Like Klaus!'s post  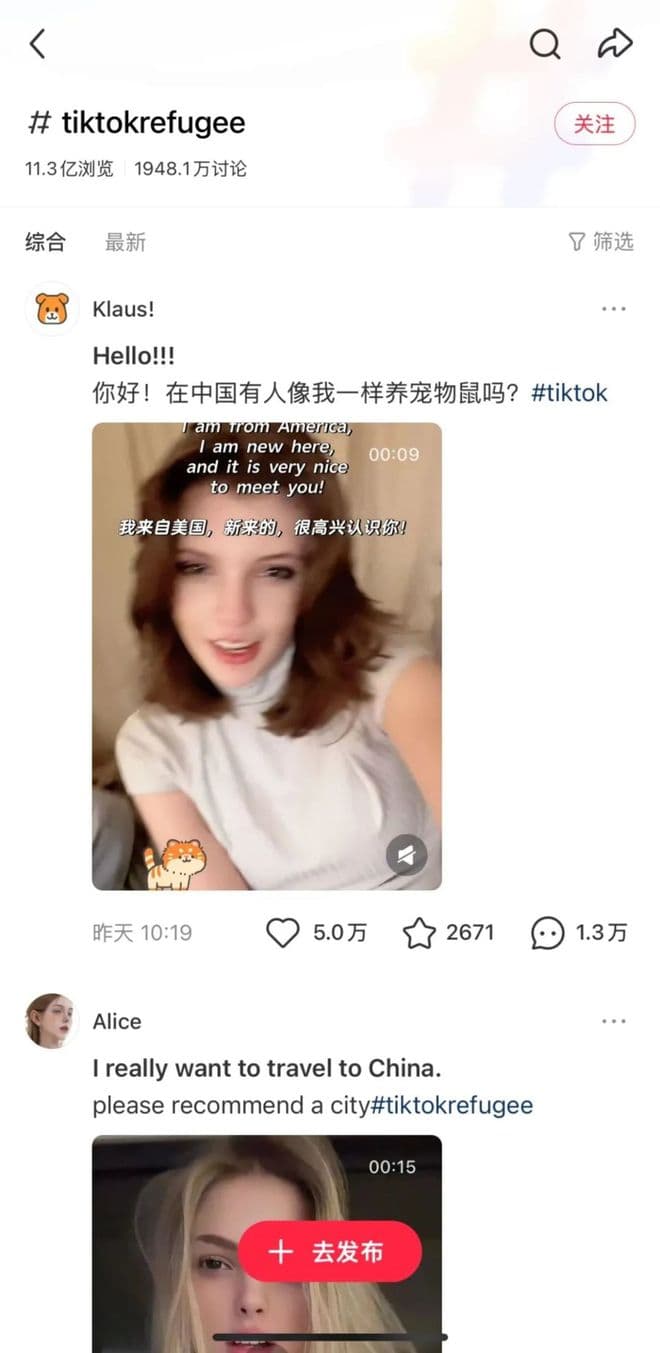tap(284, 933)
